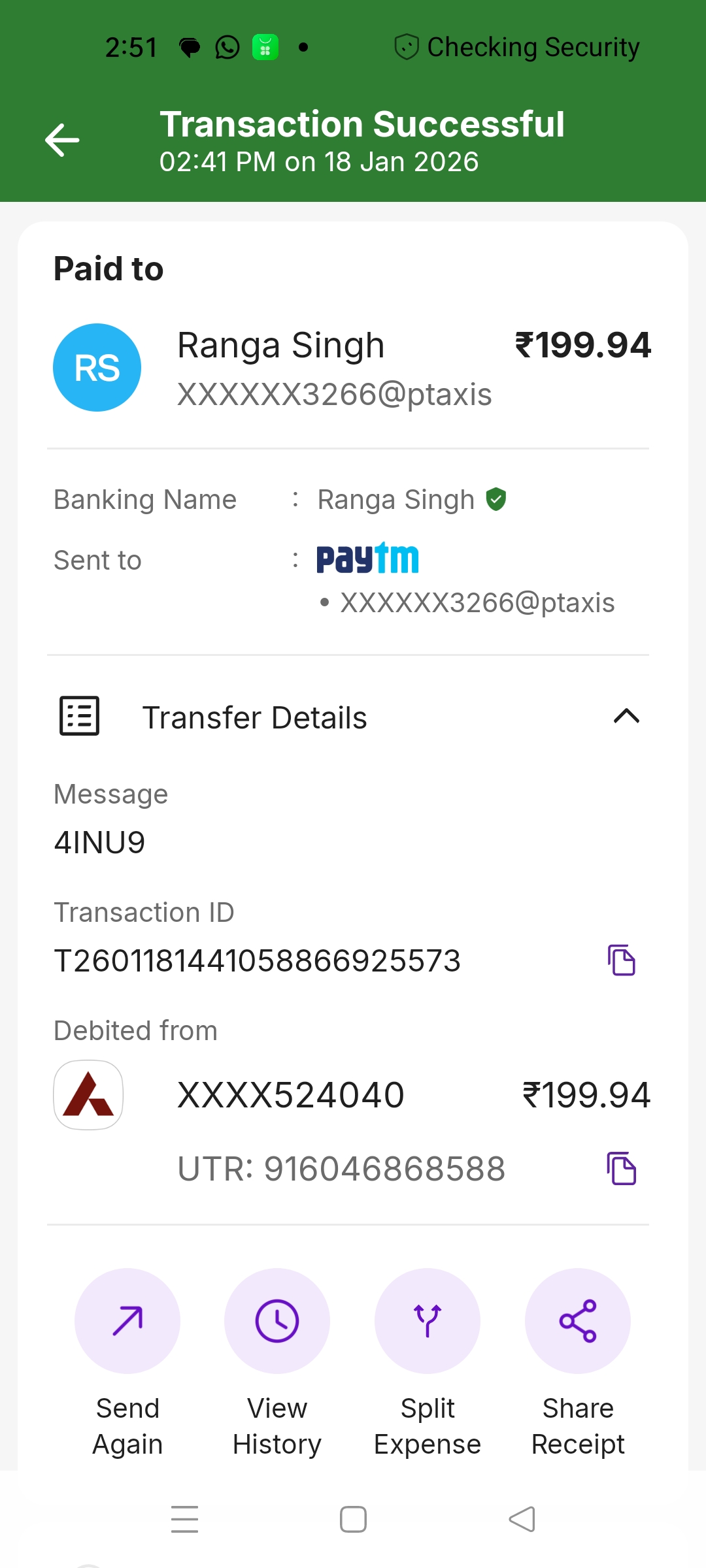The image size is (706, 1568).
Task: Select Split Expense
Action: click(428, 1321)
